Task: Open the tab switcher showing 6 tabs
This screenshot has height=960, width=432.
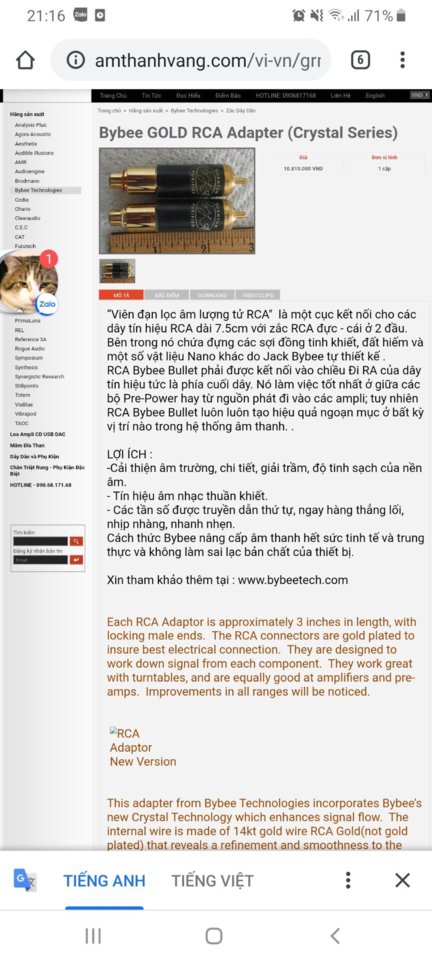Action: coord(360,60)
